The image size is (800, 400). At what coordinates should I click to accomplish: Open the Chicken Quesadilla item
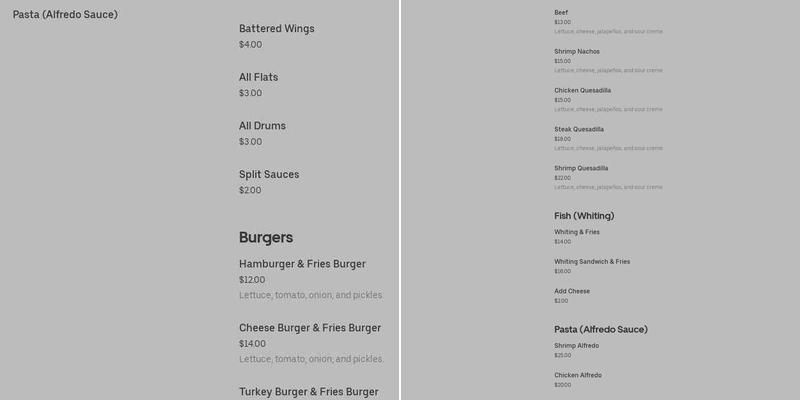(x=582, y=90)
